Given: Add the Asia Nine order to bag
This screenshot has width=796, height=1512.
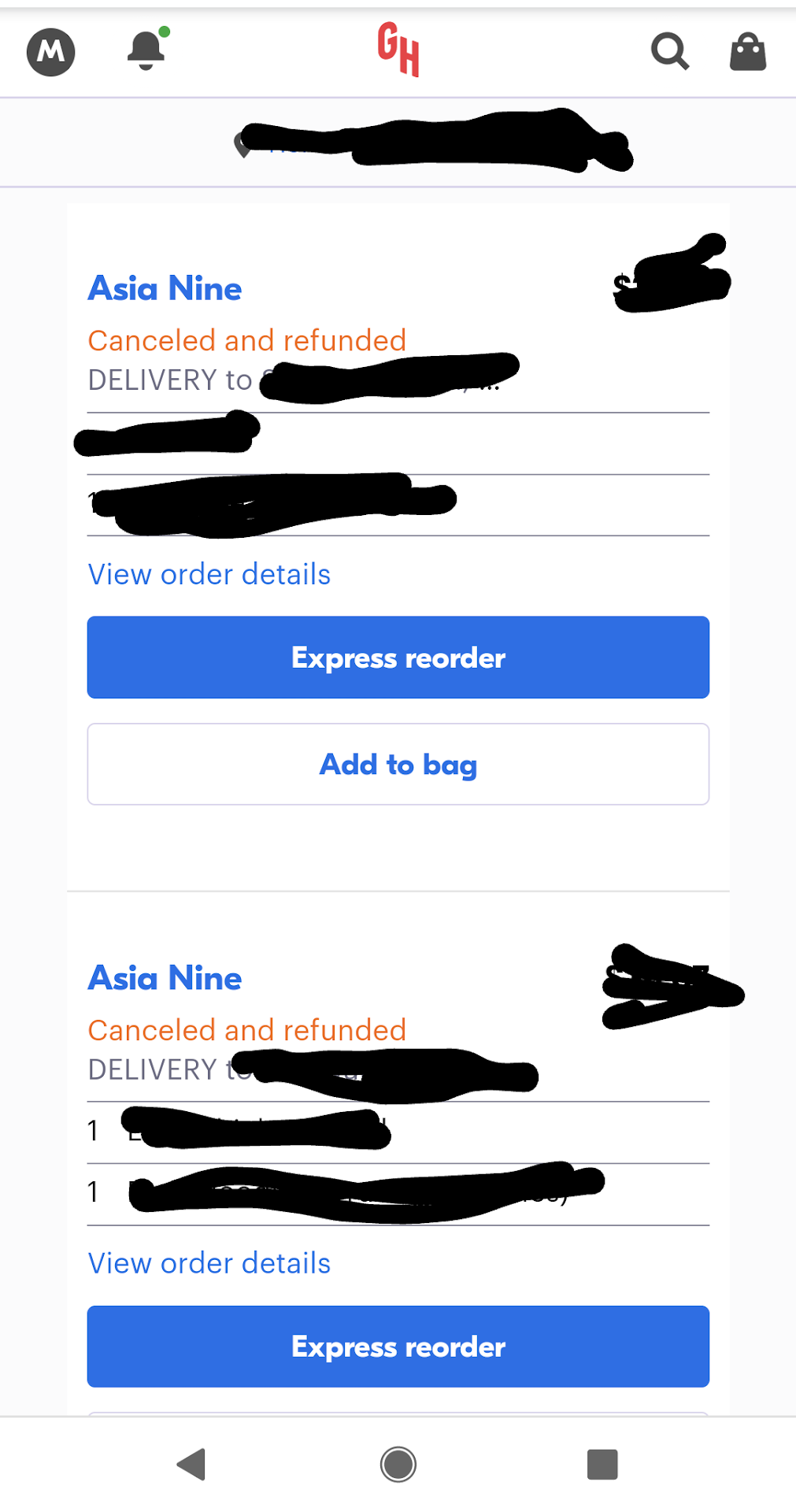Looking at the screenshot, I should click(398, 765).
